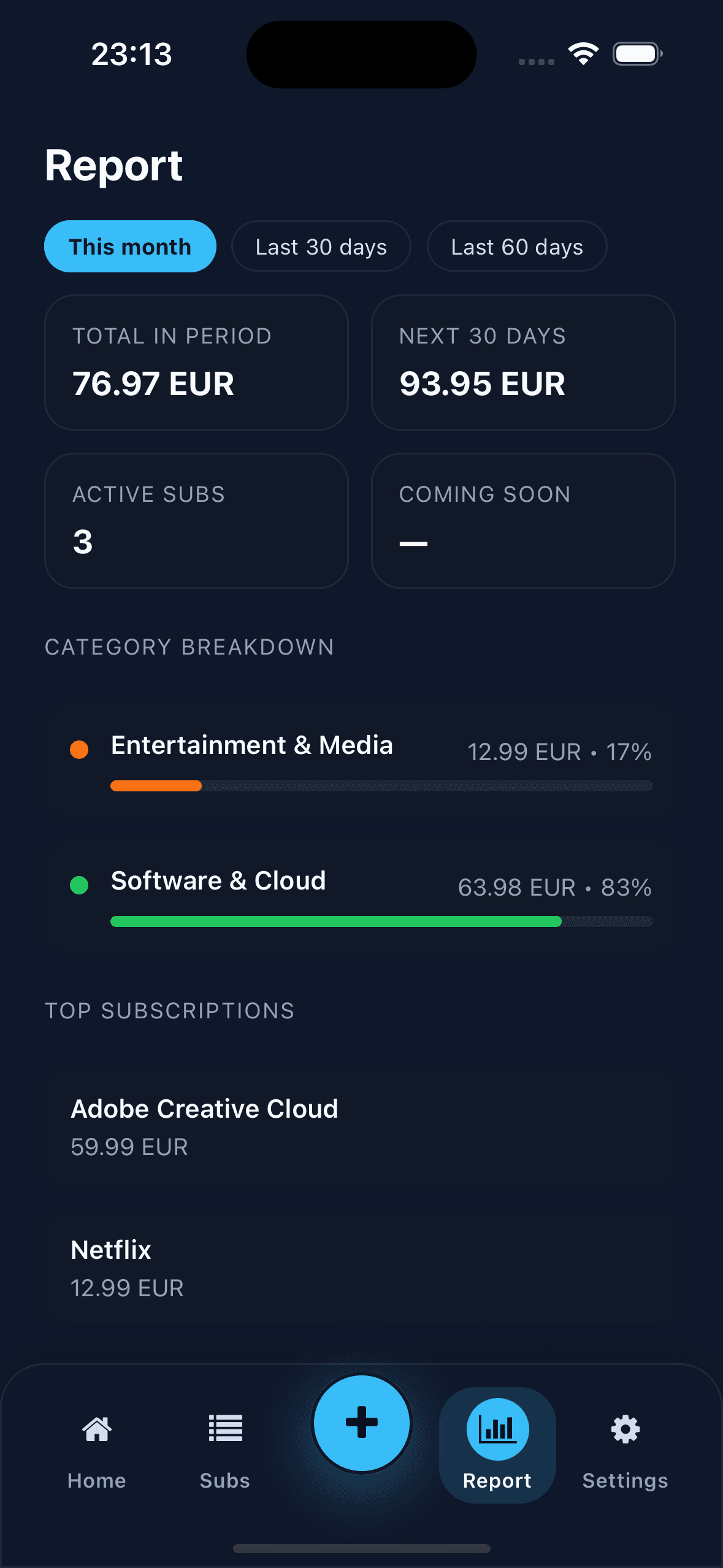
Task: Tap the clock showing 23:13
Action: [131, 55]
